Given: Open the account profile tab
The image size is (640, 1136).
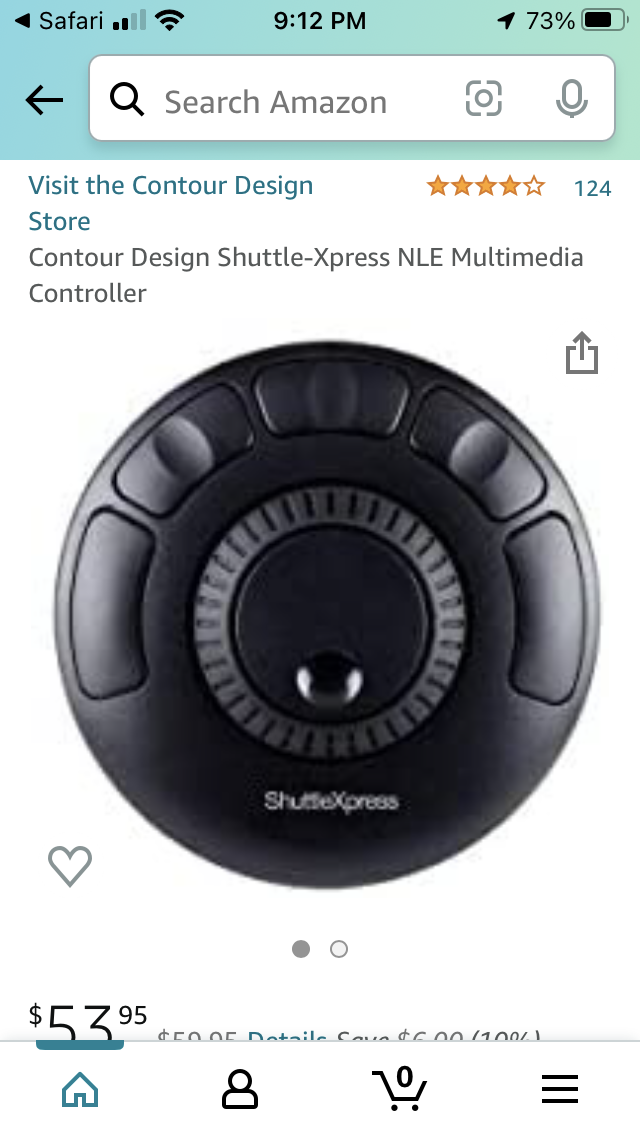Looking at the screenshot, I should (240, 1089).
